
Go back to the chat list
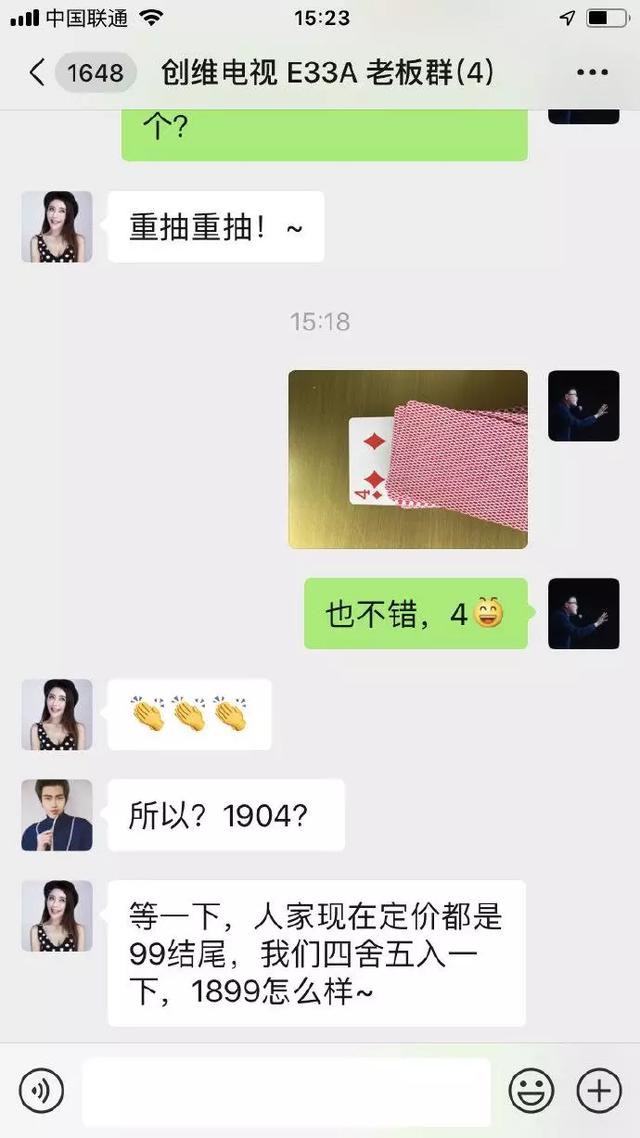[37, 73]
